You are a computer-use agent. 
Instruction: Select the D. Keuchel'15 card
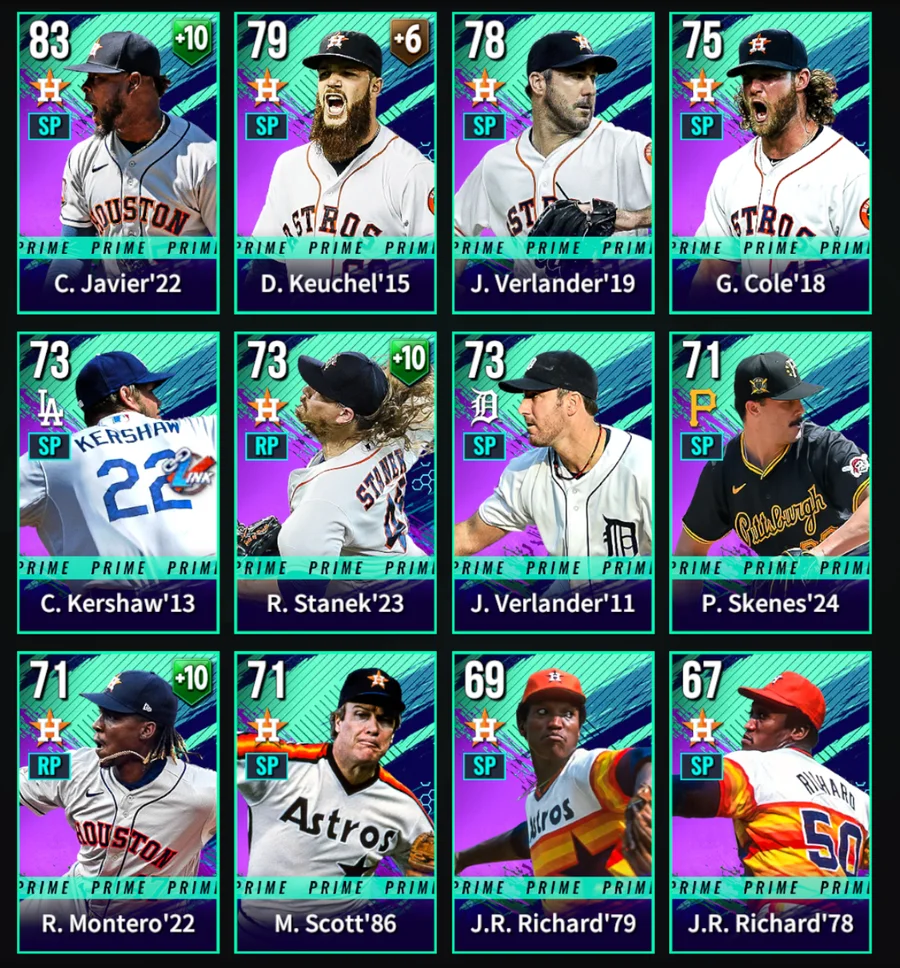tap(335, 150)
